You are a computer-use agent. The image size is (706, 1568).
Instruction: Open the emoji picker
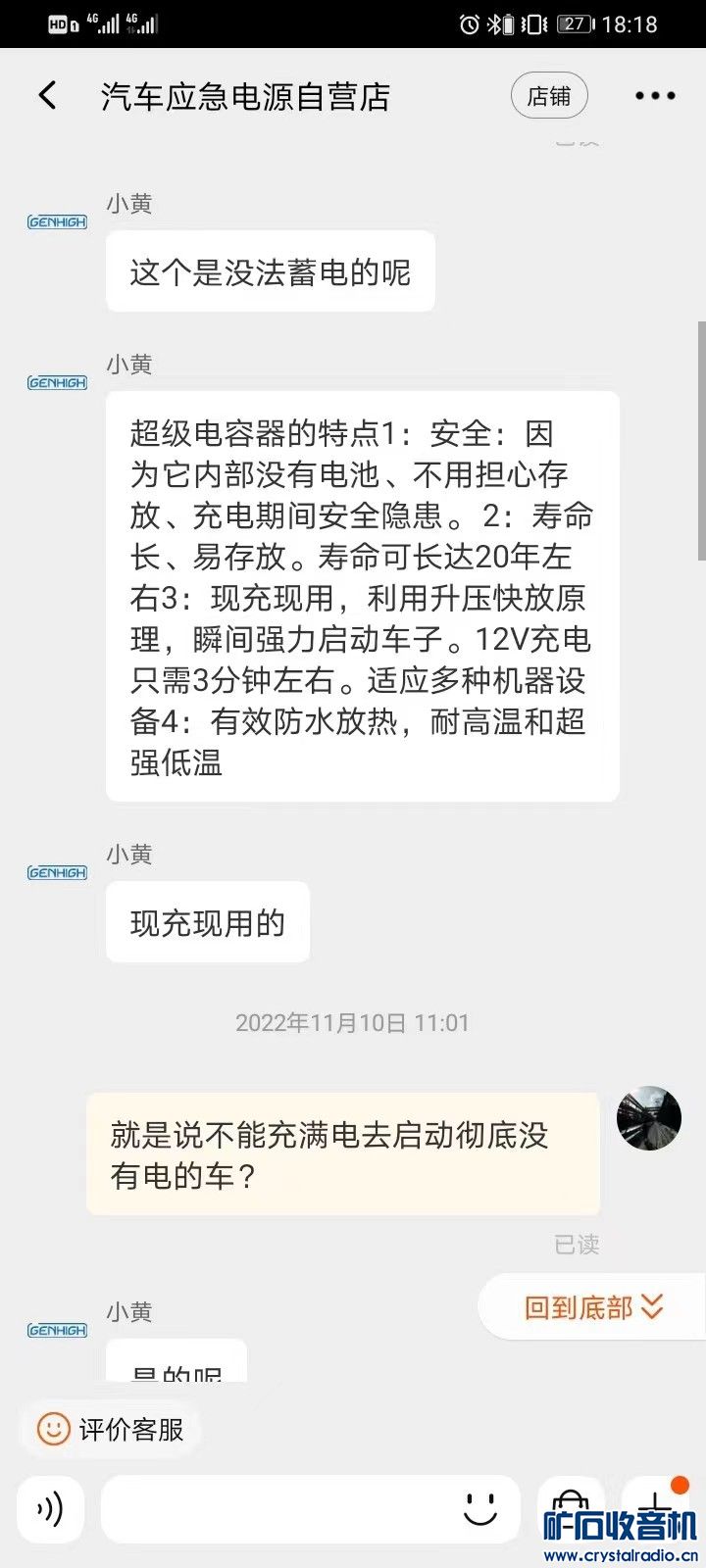[x=480, y=1509]
